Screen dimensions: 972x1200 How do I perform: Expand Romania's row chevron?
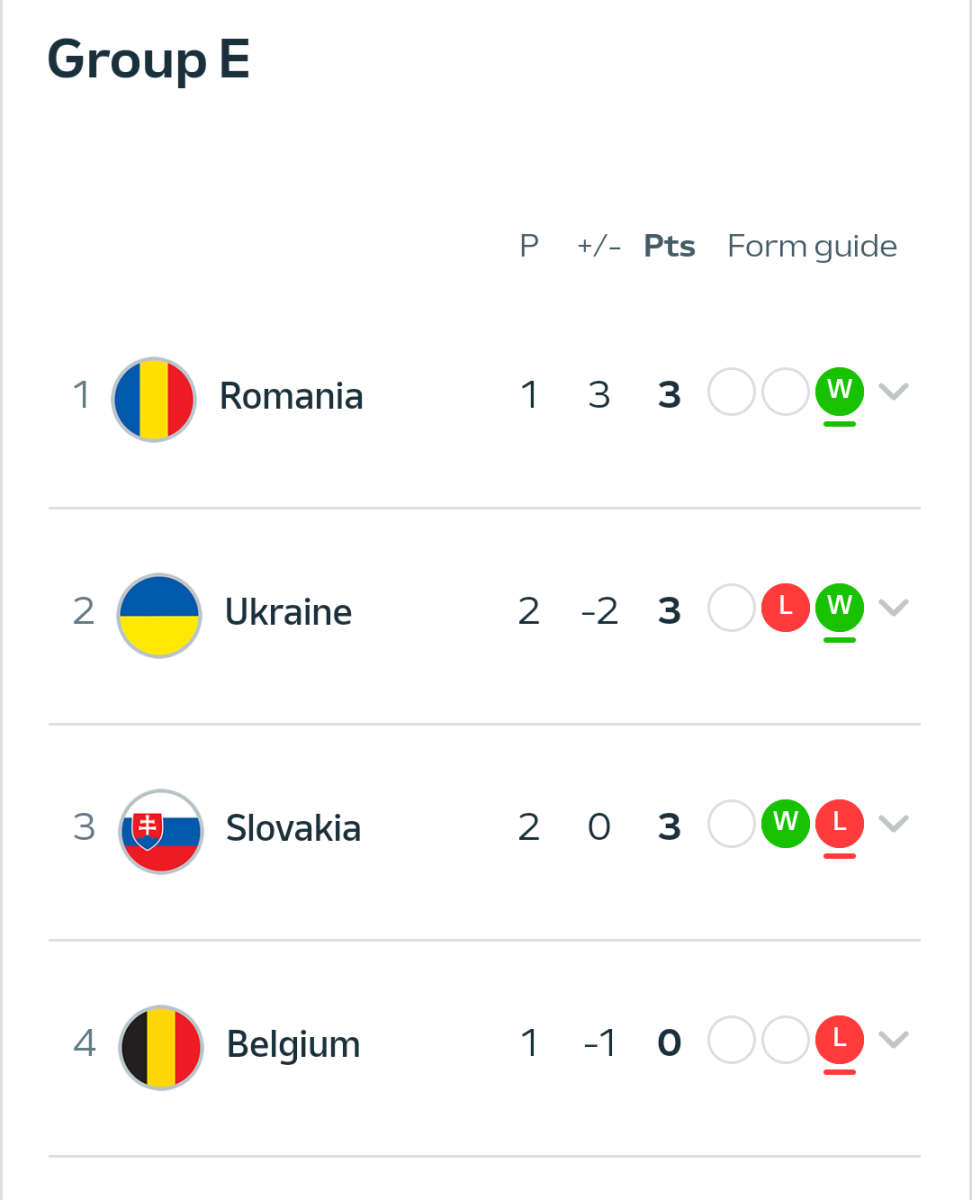click(x=893, y=391)
